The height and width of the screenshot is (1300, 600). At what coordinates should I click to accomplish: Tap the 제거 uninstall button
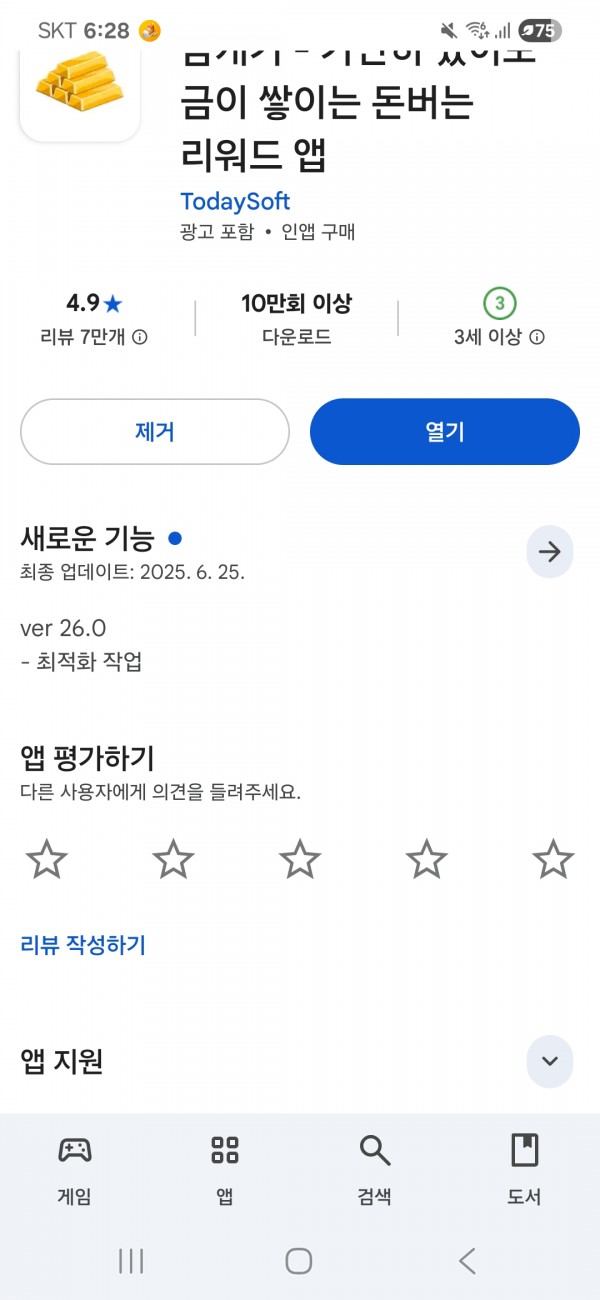155,432
